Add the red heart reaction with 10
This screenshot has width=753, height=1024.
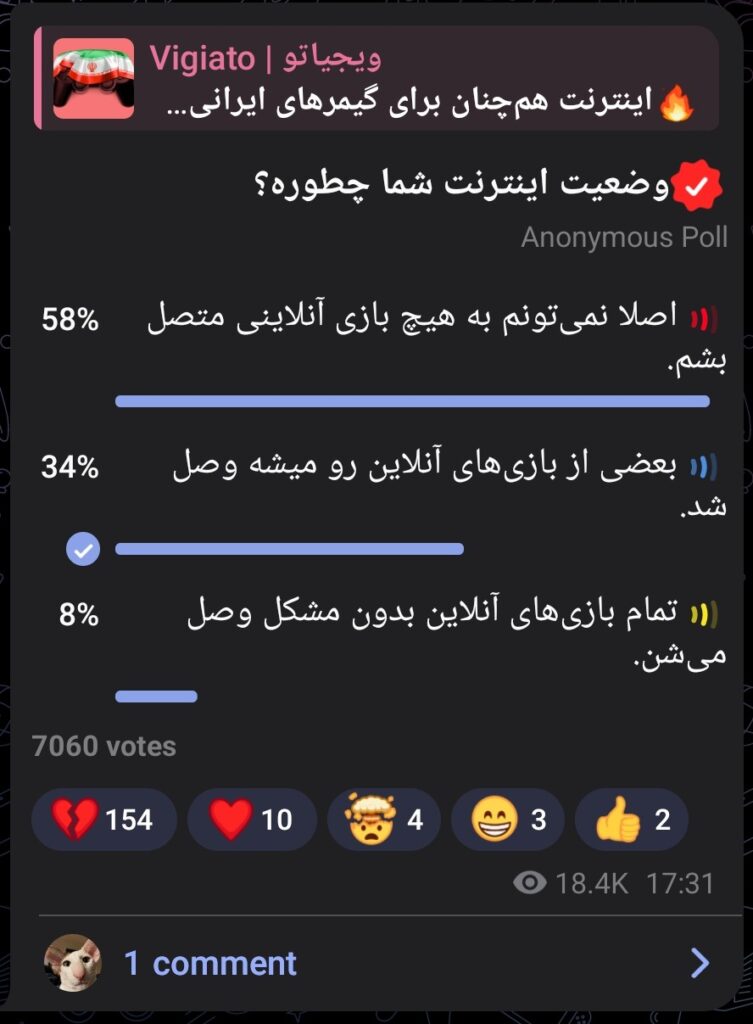pos(250,820)
